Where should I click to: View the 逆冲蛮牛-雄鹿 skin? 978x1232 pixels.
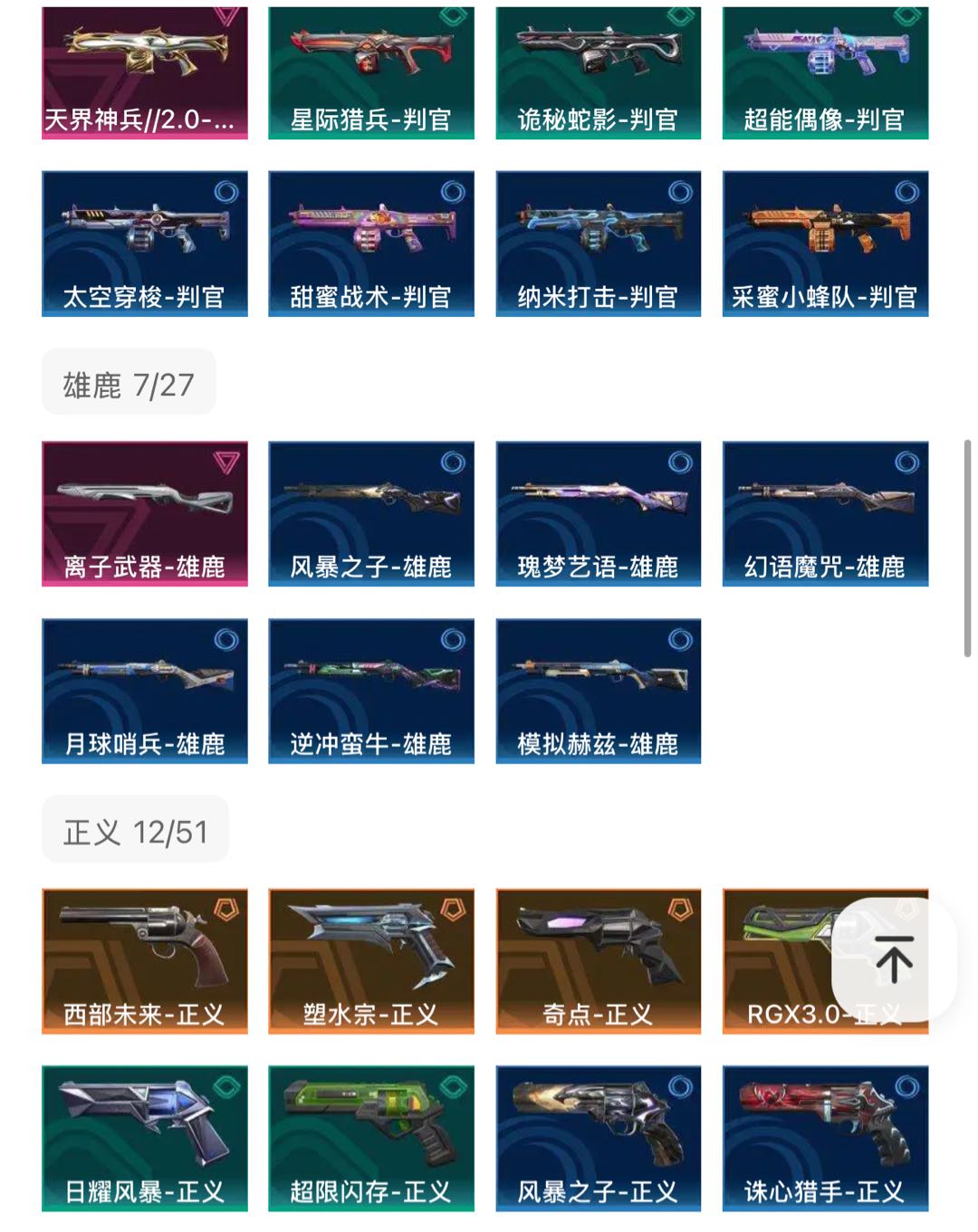pos(371,691)
